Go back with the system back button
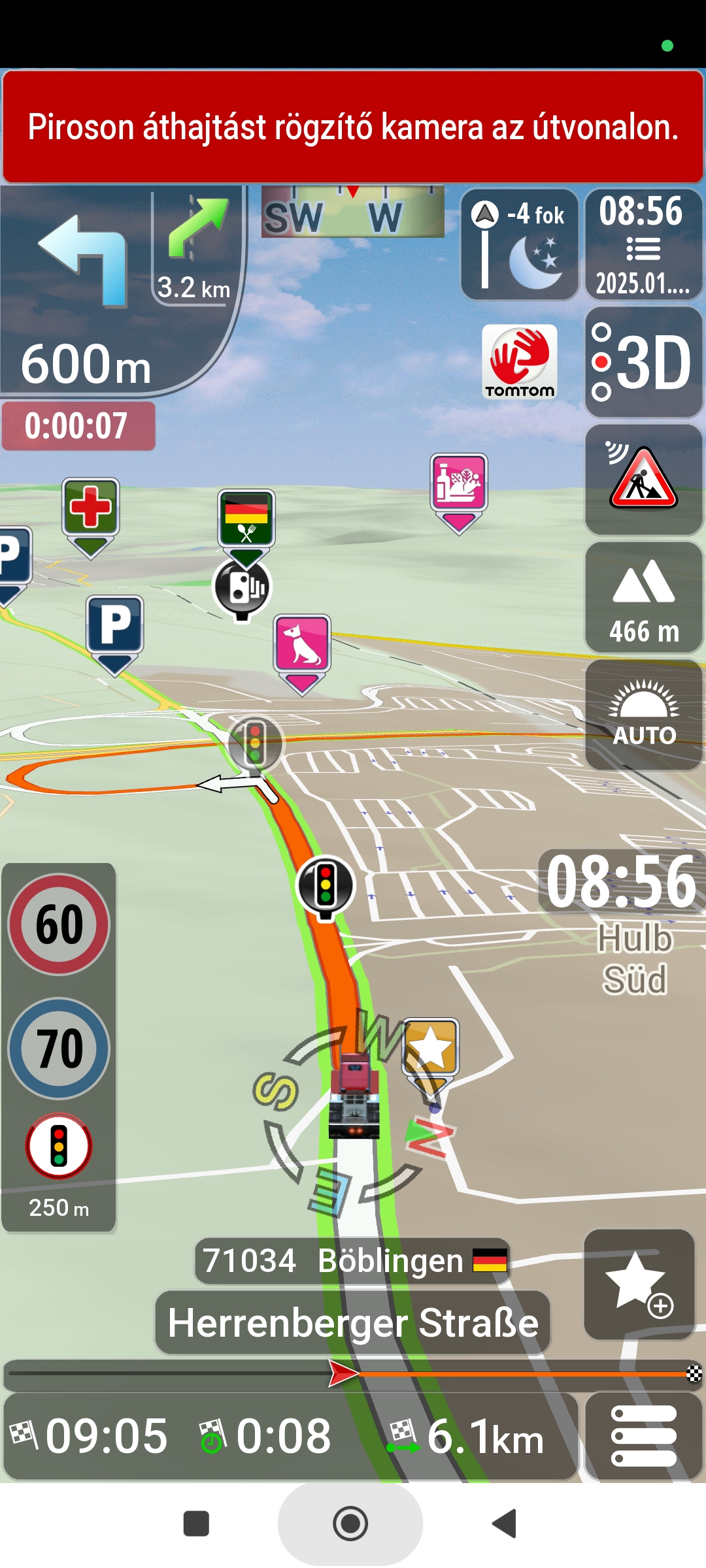This screenshot has height=1568, width=706. coord(504,1524)
